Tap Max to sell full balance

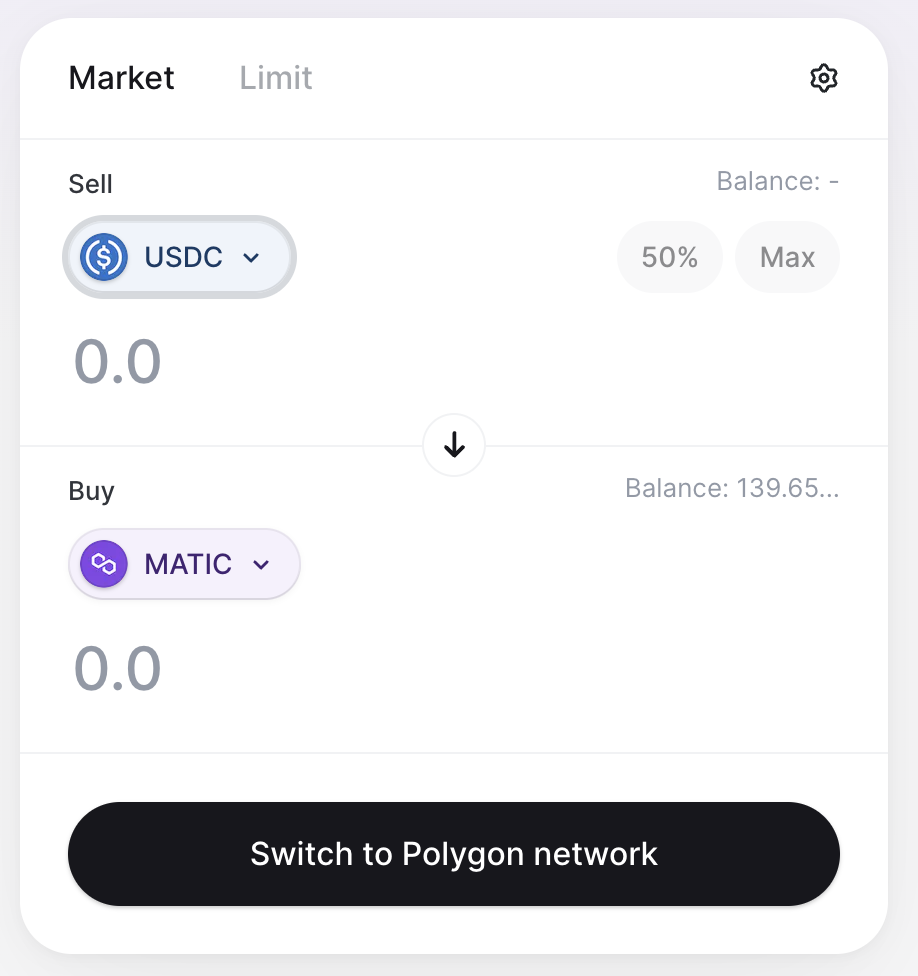tap(787, 257)
